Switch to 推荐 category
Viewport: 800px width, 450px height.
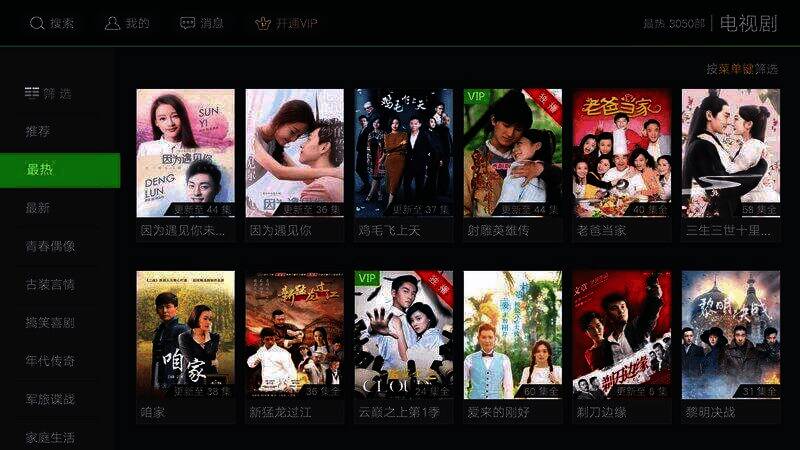pyautogui.click(x=38, y=132)
